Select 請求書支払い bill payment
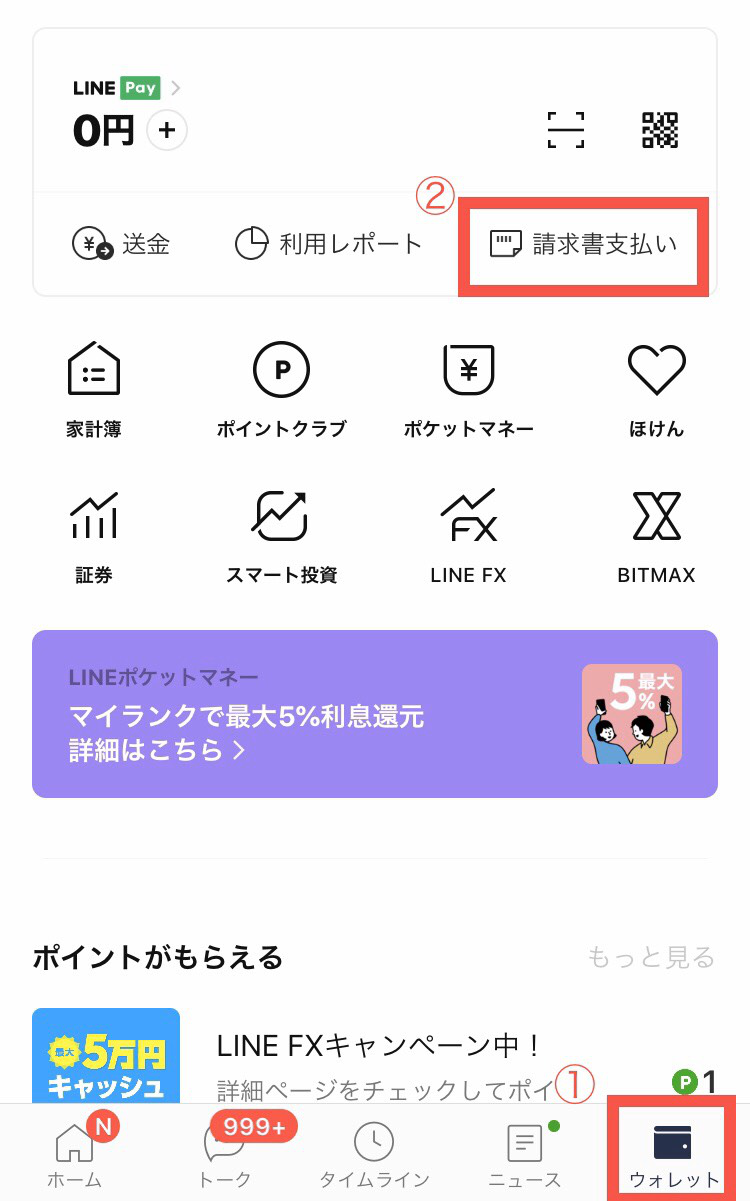 (x=584, y=244)
